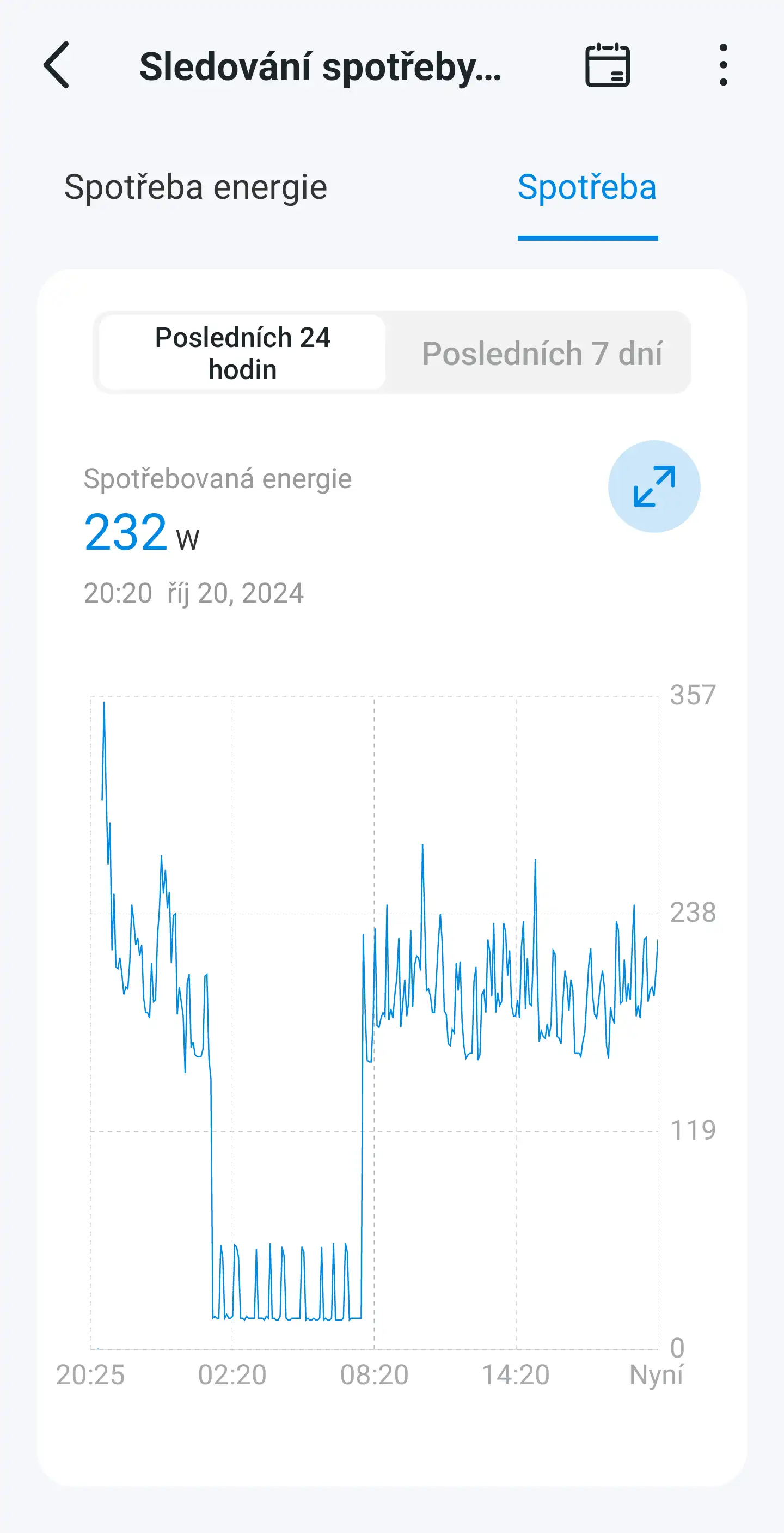Expand the chart to fullscreen
The height and width of the screenshot is (1533, 784).
click(654, 486)
